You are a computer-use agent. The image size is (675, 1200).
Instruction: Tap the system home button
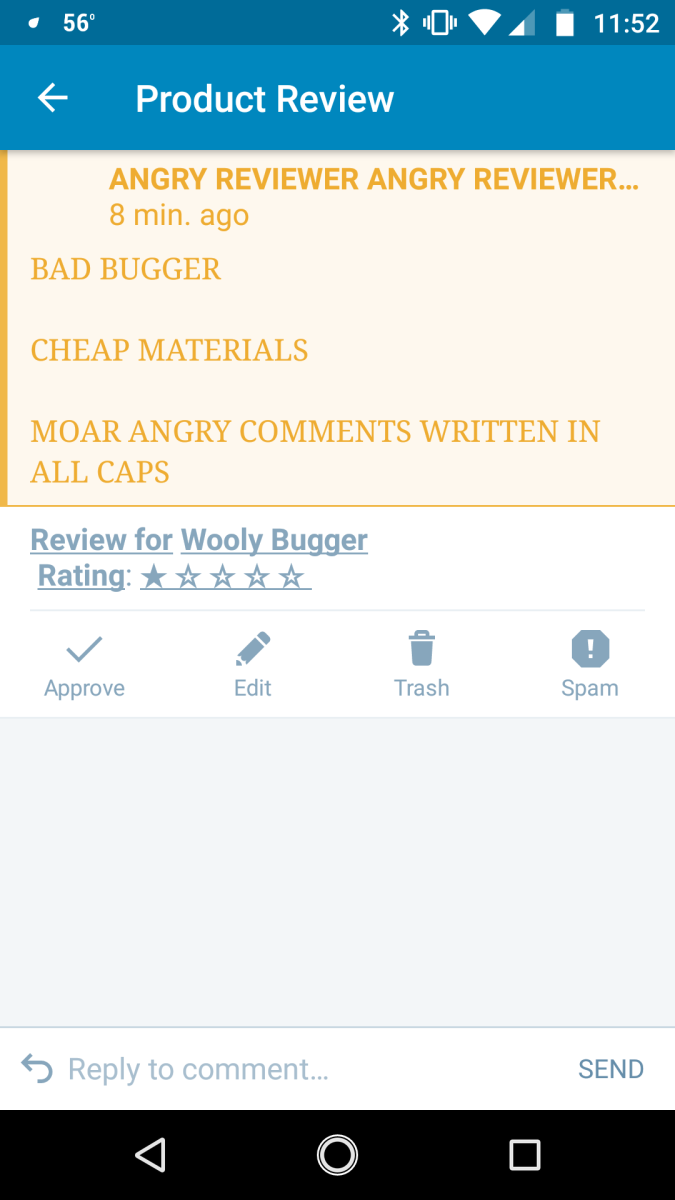click(337, 1155)
